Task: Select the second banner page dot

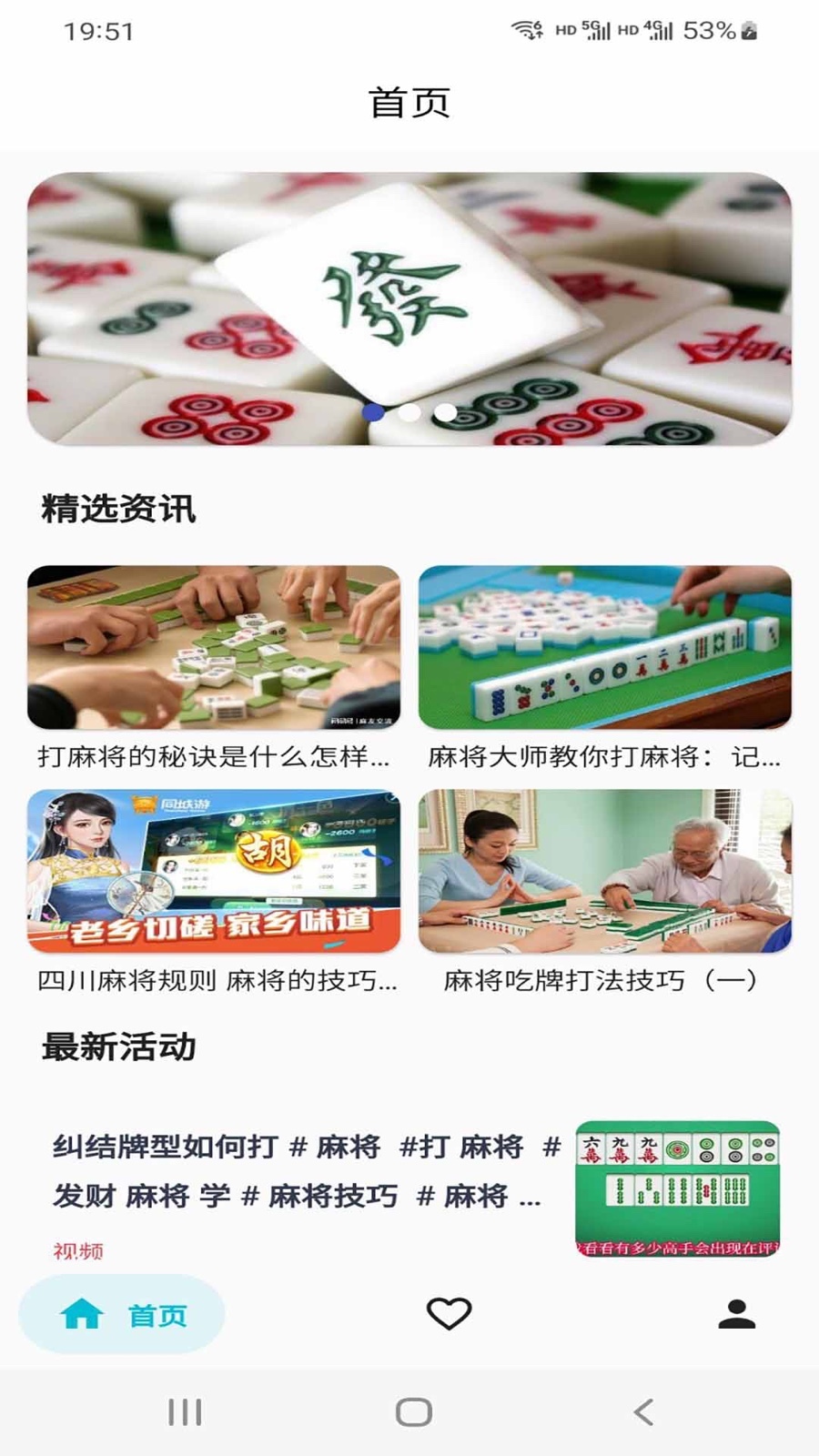Action: (x=409, y=412)
